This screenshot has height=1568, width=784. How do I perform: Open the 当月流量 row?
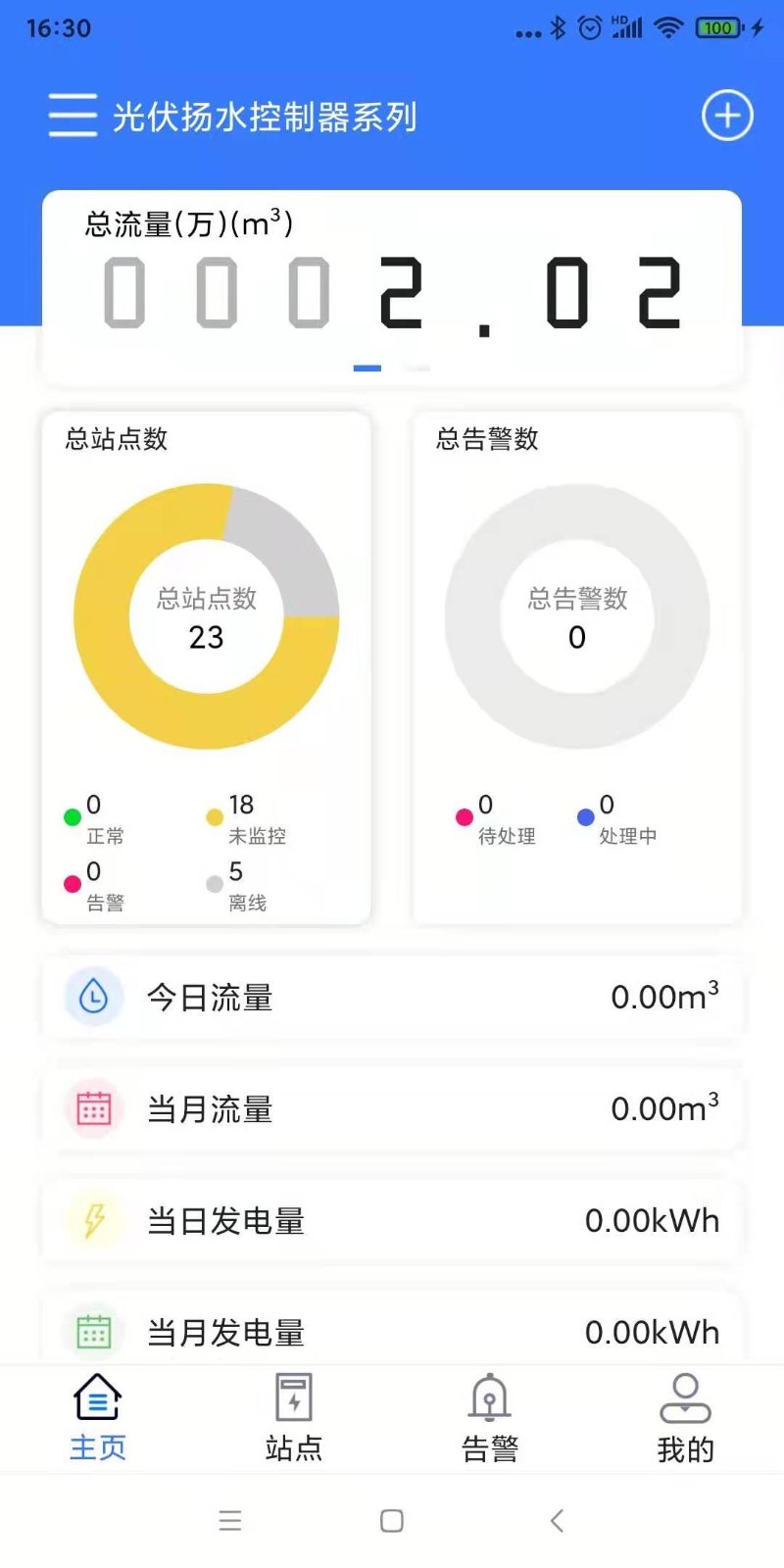[392, 1109]
